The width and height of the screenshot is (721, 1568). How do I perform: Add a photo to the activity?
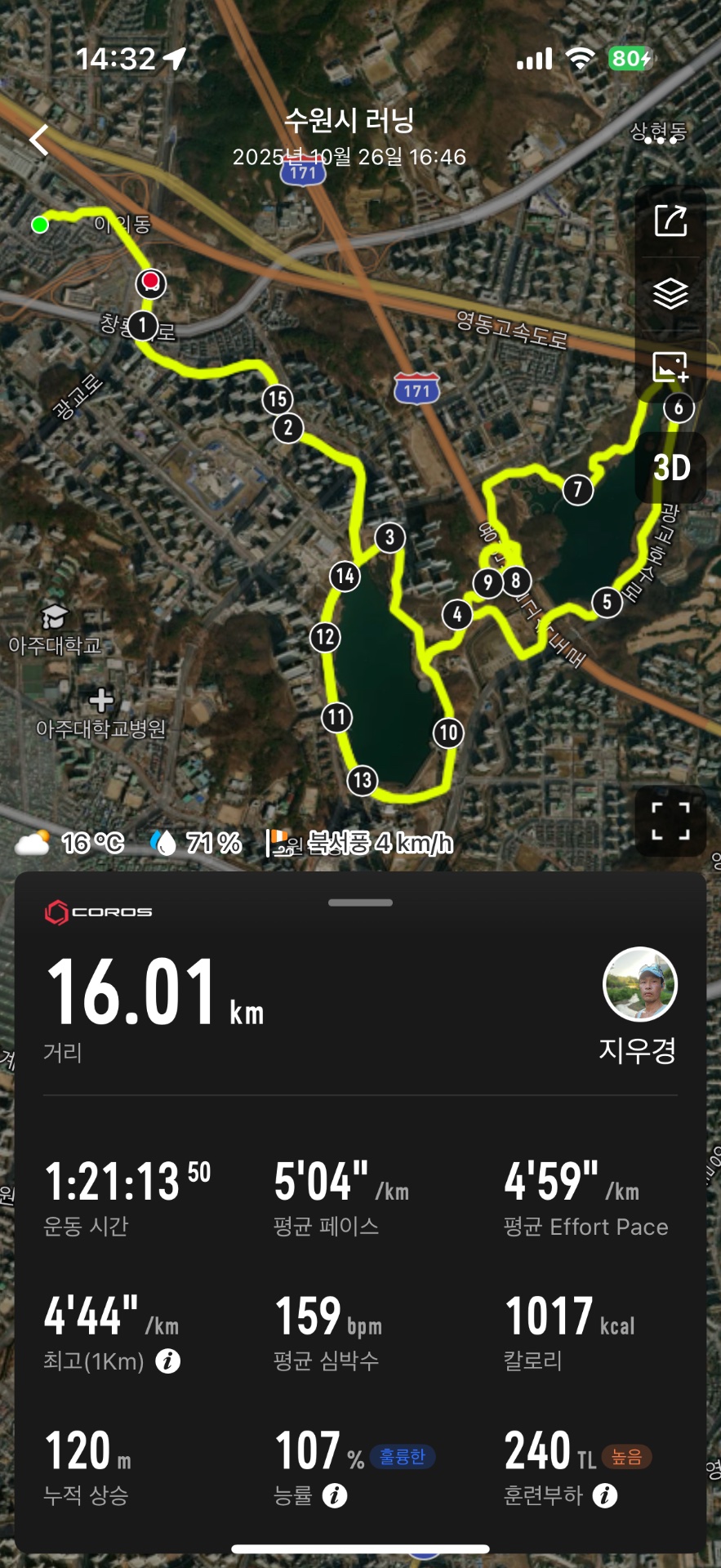[670, 367]
